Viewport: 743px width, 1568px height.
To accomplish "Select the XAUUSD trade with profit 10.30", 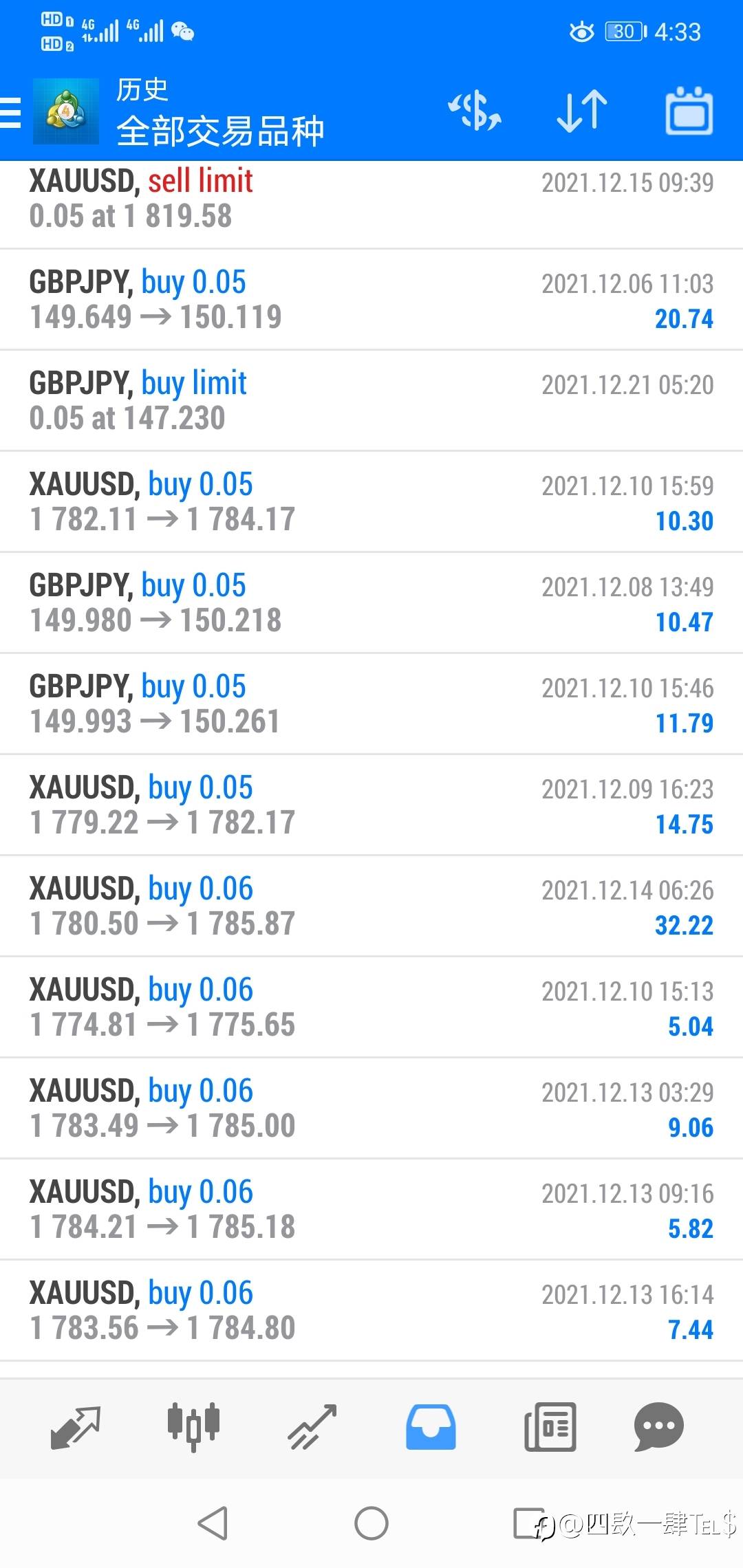I will pos(371,502).
